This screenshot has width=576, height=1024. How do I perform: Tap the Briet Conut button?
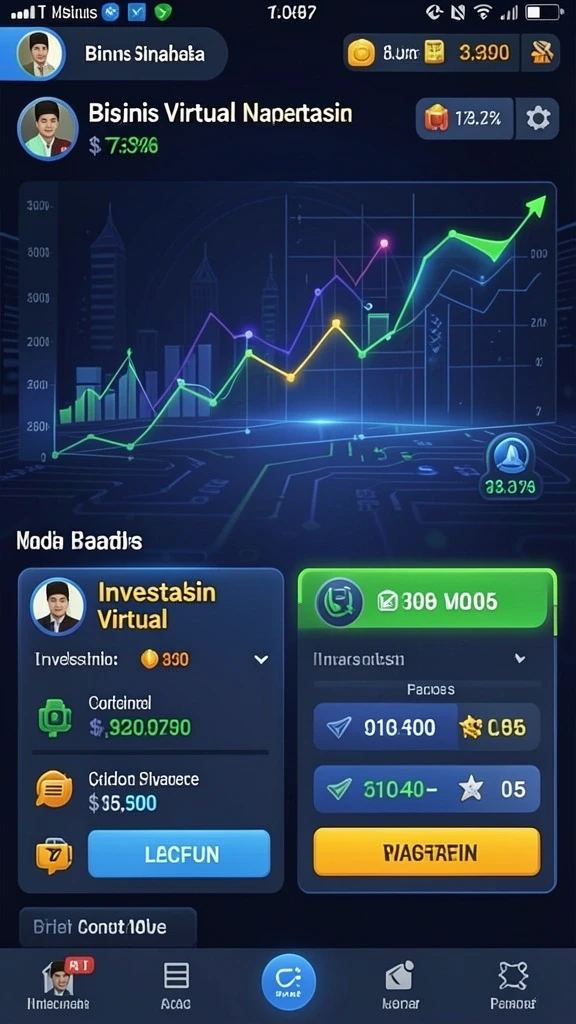[108, 927]
